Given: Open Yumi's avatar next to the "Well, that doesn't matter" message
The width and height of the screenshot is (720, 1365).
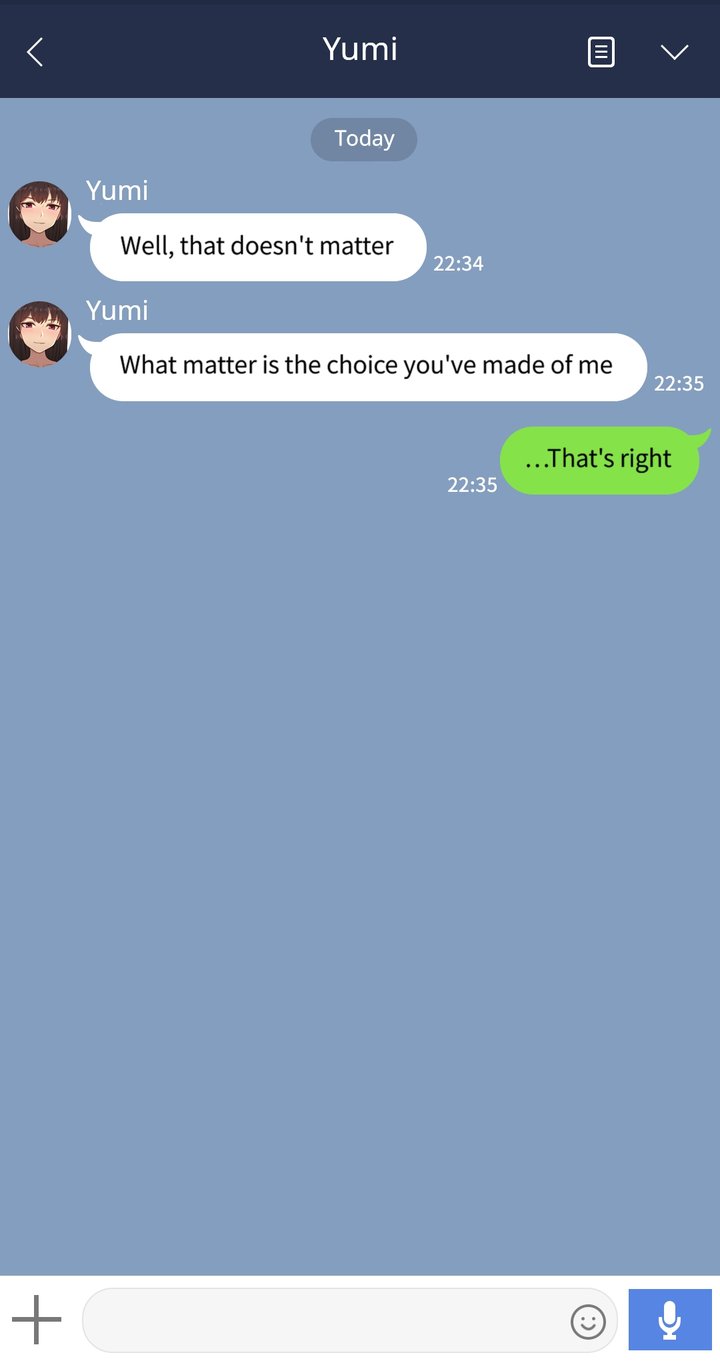Looking at the screenshot, I should pyautogui.click(x=40, y=214).
